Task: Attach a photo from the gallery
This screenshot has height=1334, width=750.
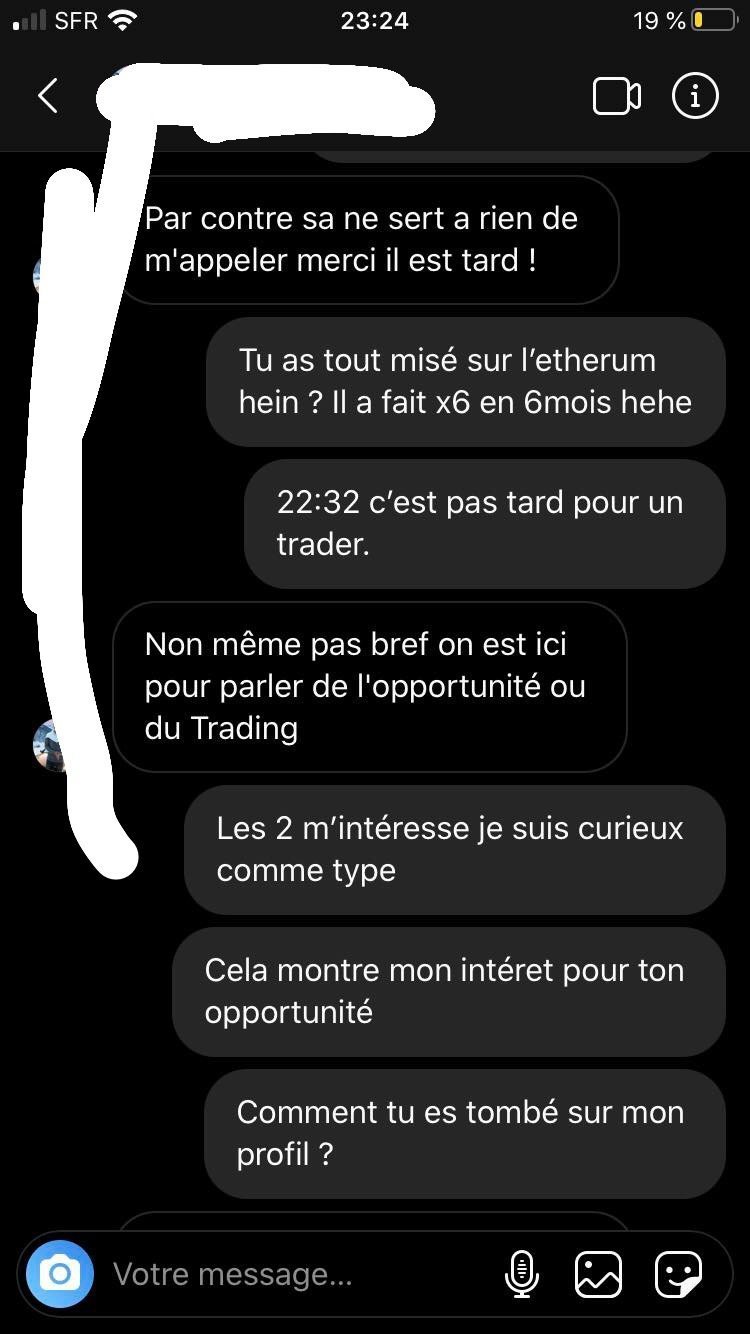Action: pyautogui.click(x=598, y=1274)
